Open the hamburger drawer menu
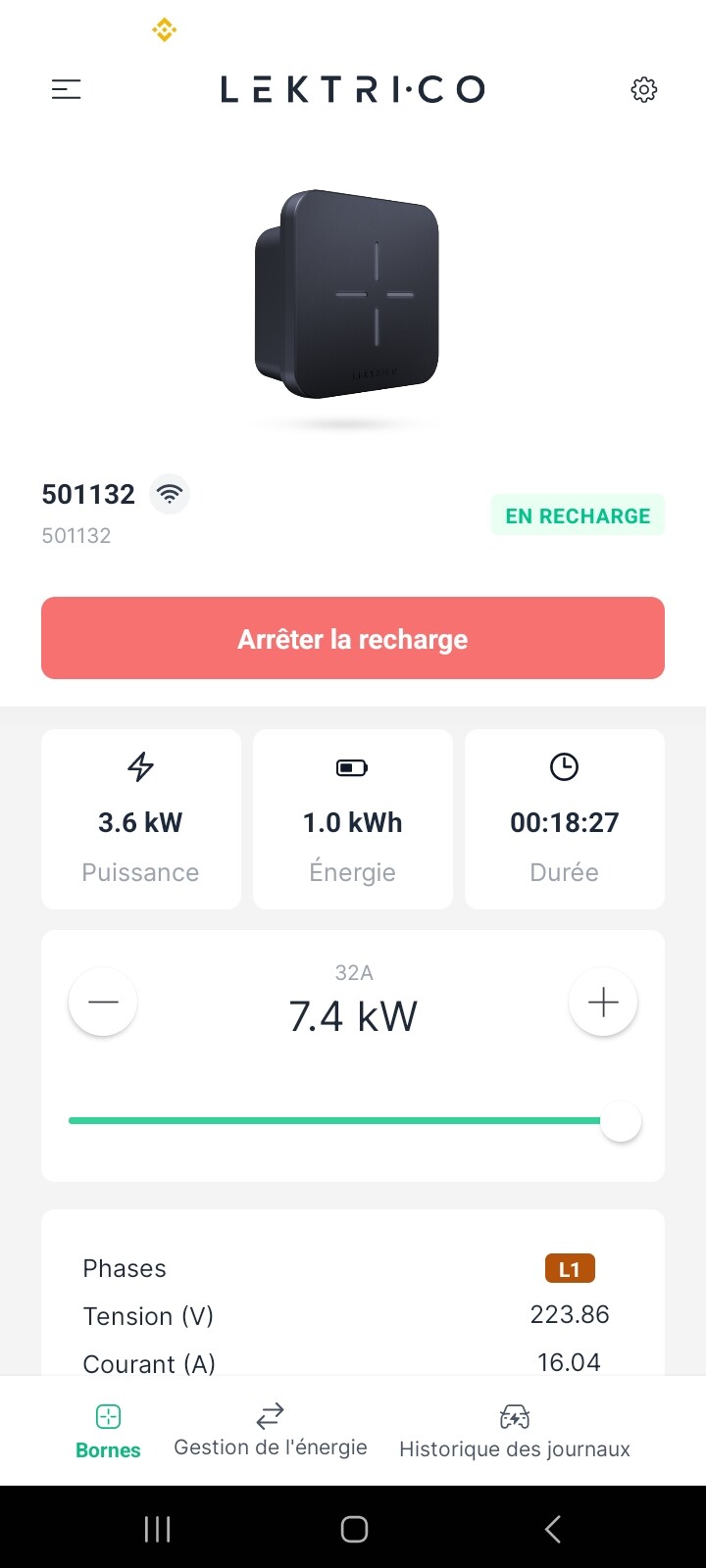The image size is (706, 1568). tap(66, 90)
